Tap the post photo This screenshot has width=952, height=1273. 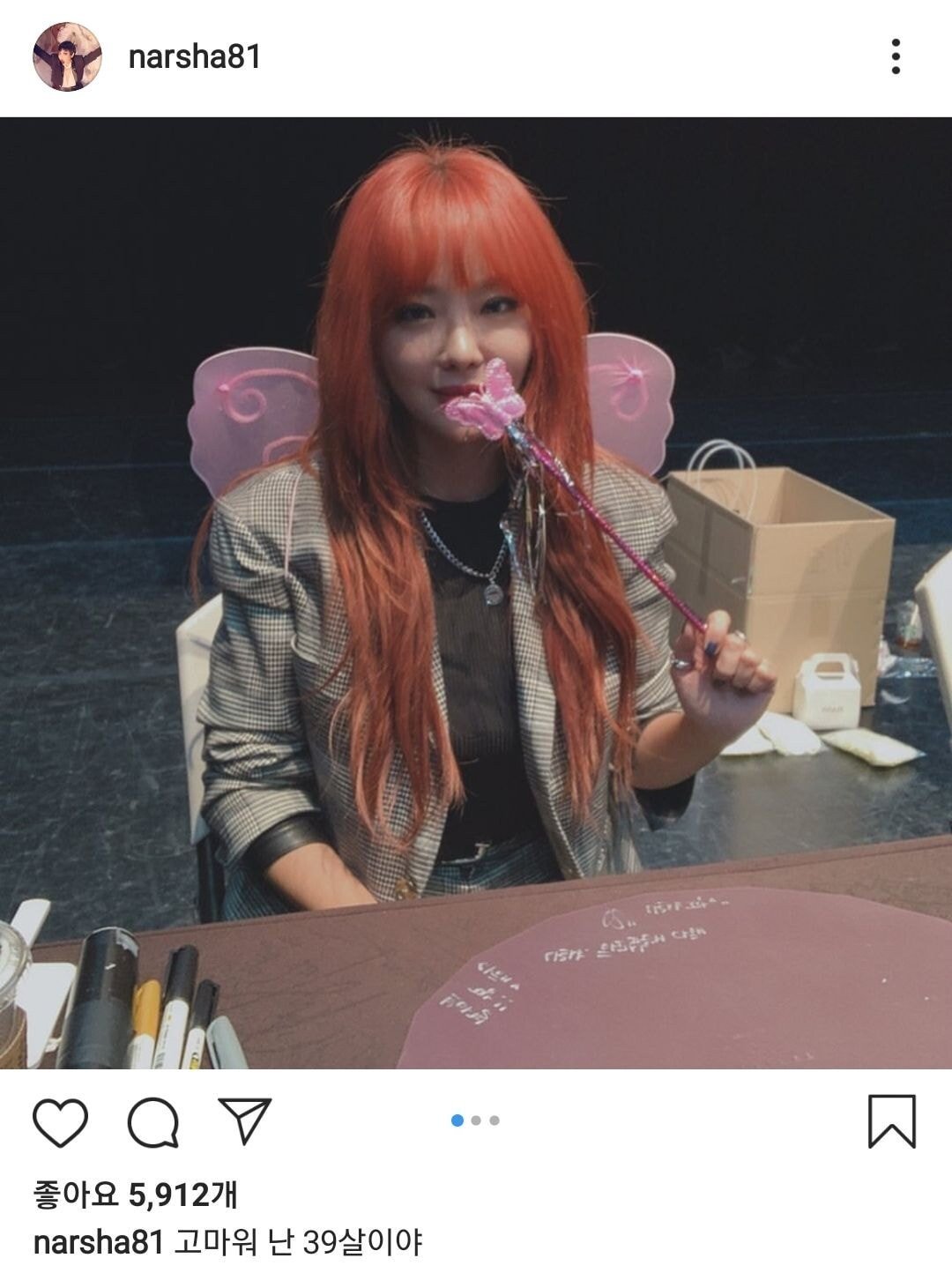click(476, 592)
